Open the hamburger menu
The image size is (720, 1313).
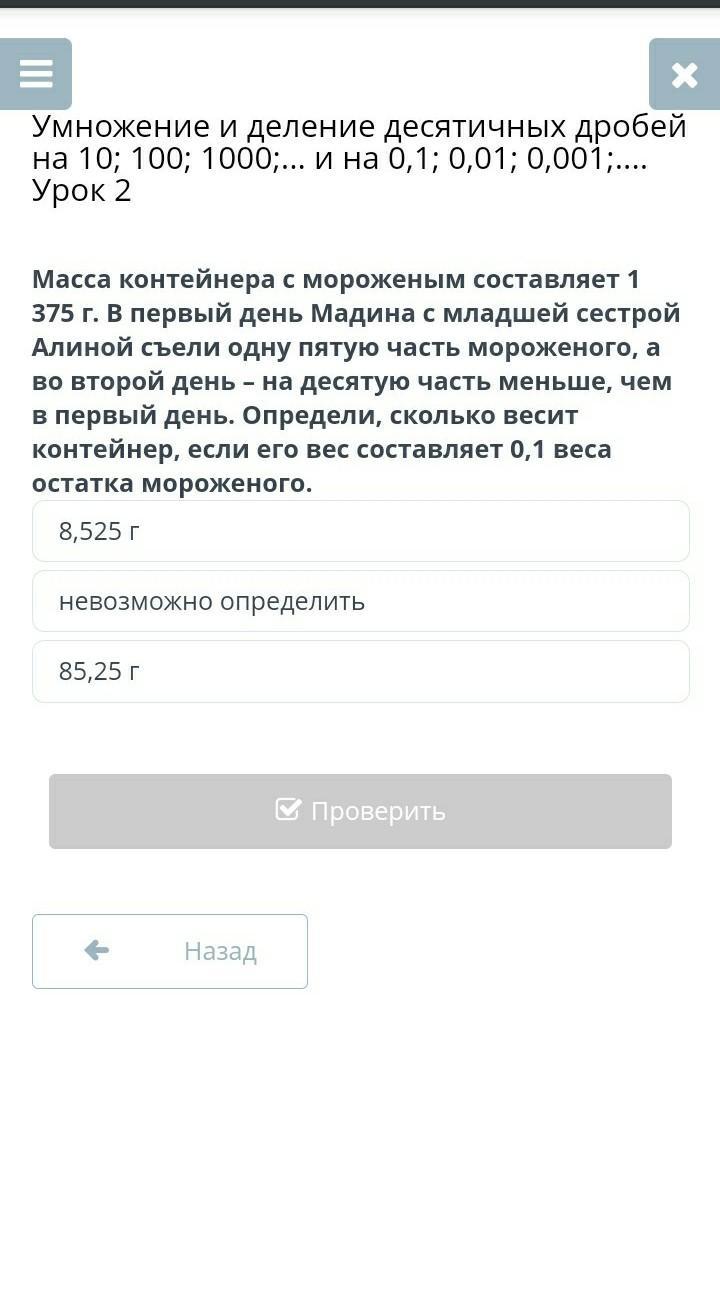[36, 74]
